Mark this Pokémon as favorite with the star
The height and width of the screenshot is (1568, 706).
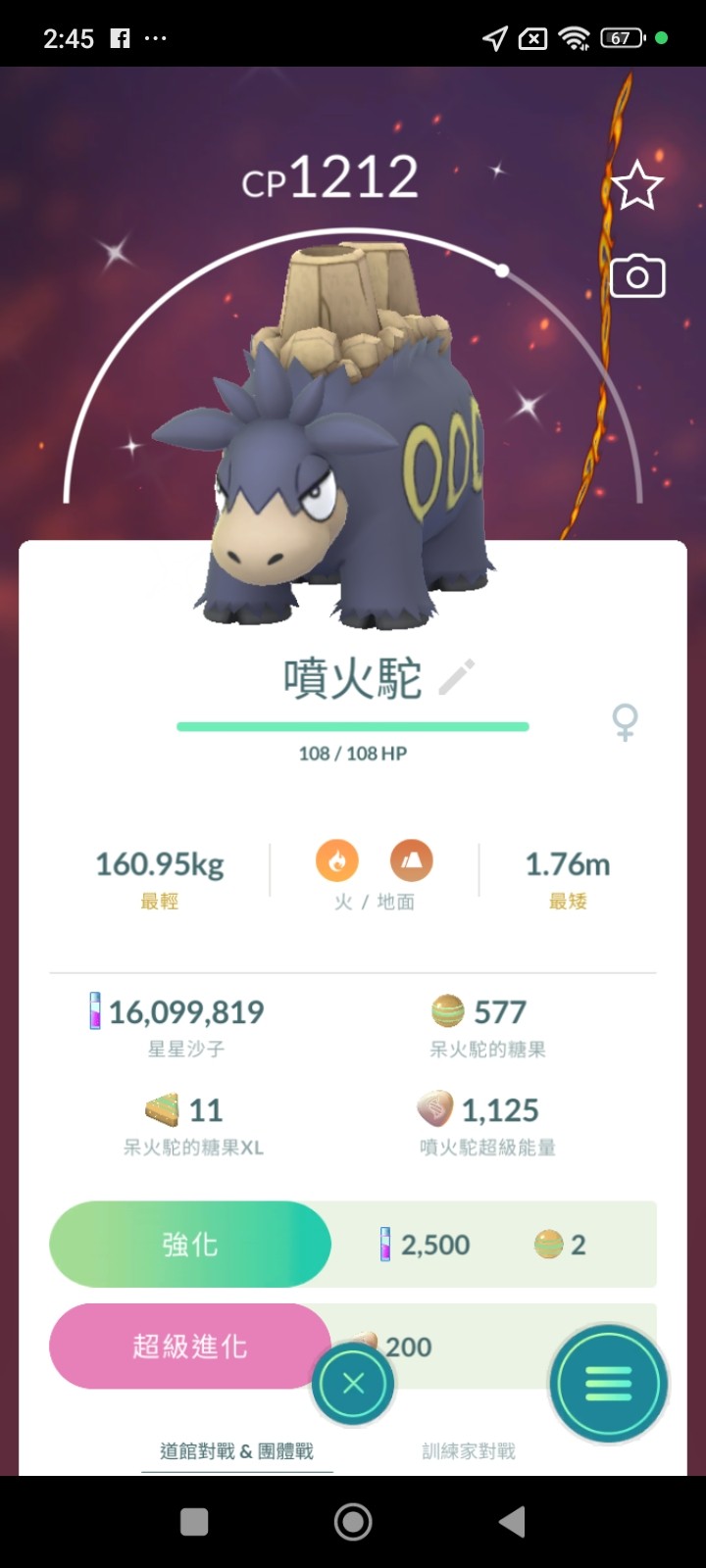point(636,185)
